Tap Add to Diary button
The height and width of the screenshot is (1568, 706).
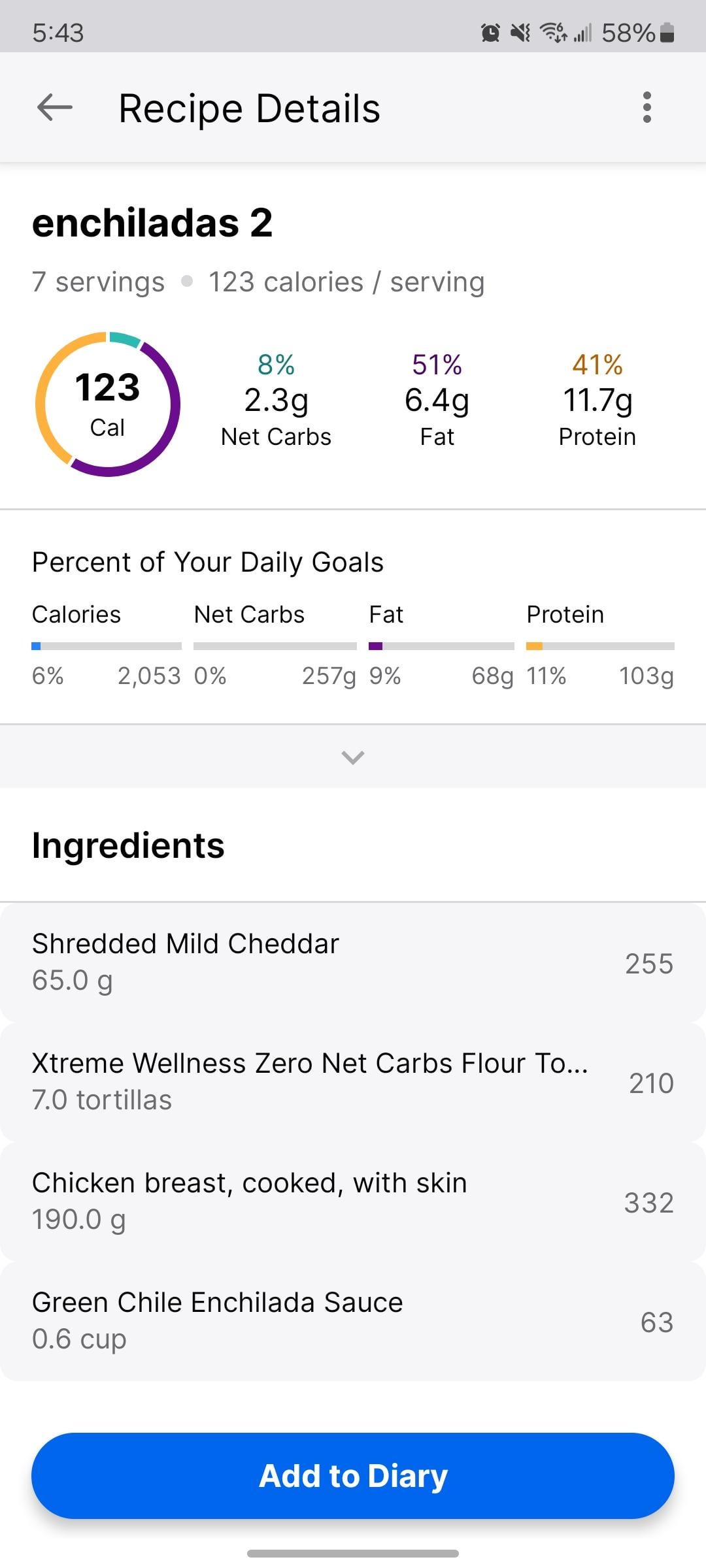pyautogui.click(x=353, y=1477)
